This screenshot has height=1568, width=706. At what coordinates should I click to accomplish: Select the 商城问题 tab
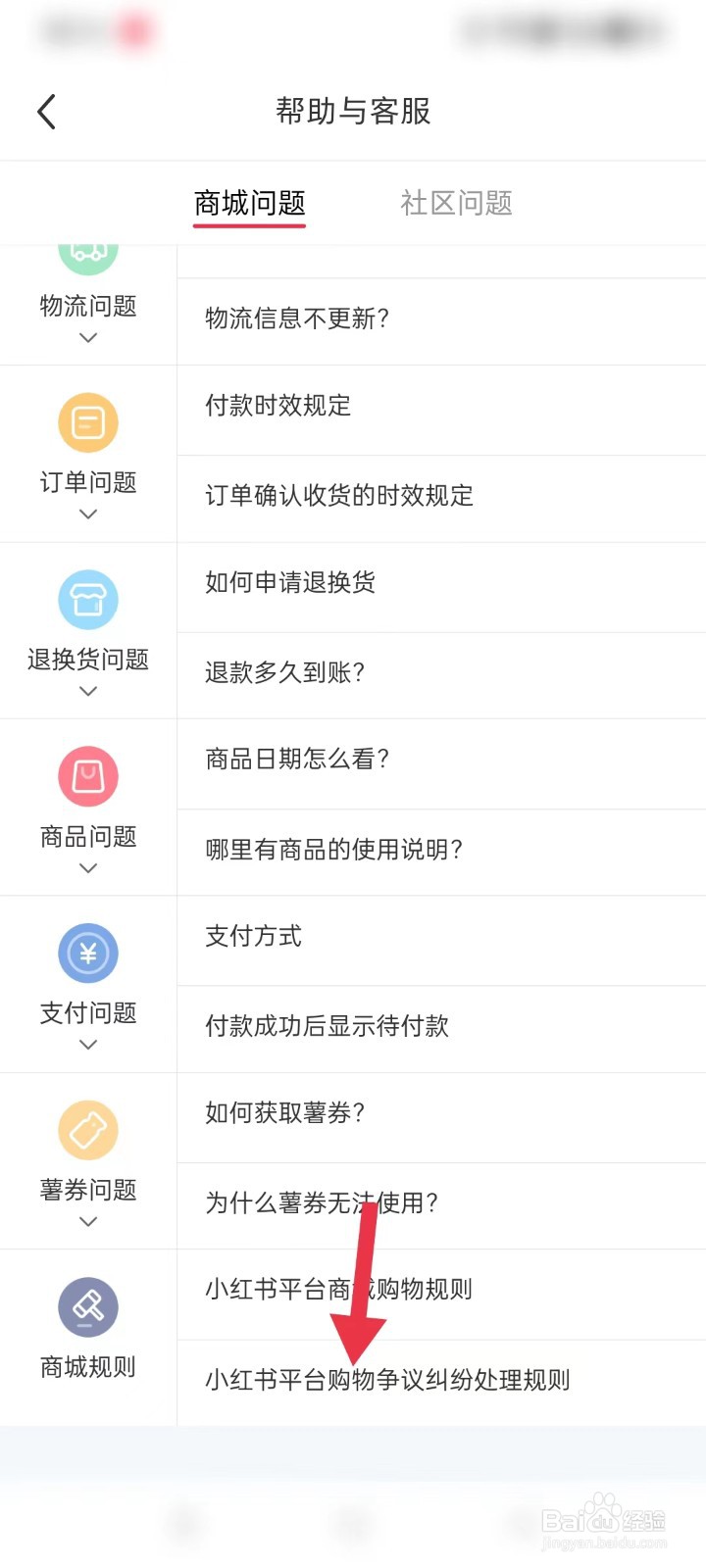[x=250, y=203]
